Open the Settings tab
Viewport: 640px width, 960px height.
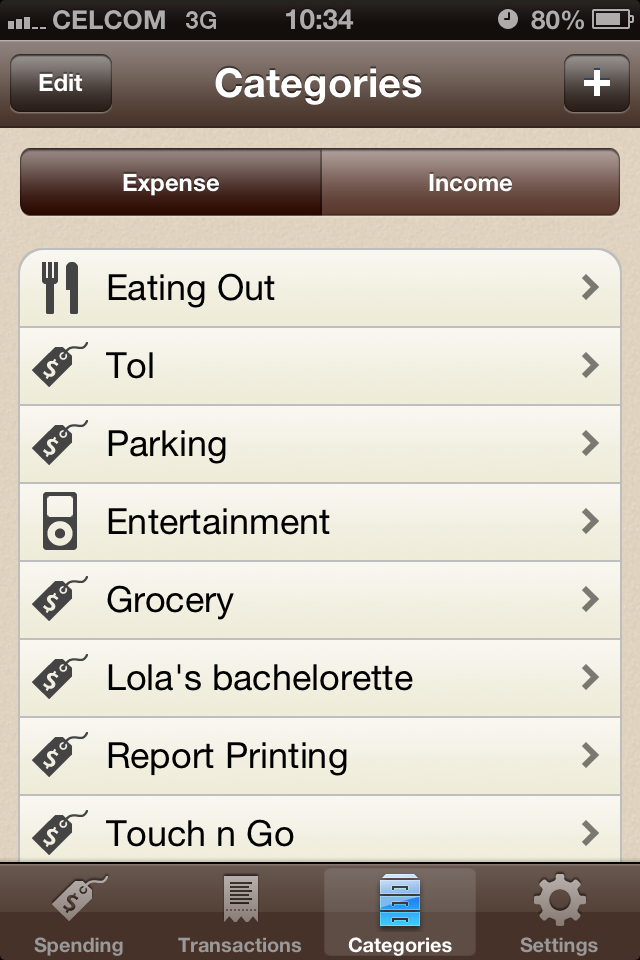559,913
